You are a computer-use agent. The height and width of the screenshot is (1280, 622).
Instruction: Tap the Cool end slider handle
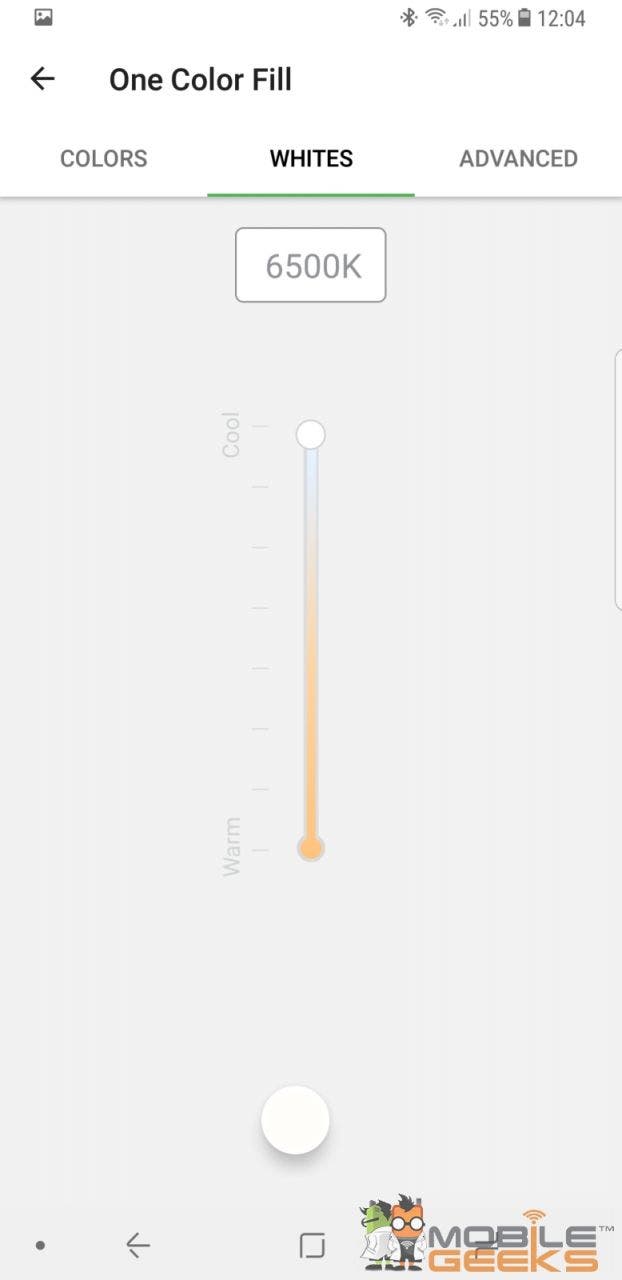point(311,434)
